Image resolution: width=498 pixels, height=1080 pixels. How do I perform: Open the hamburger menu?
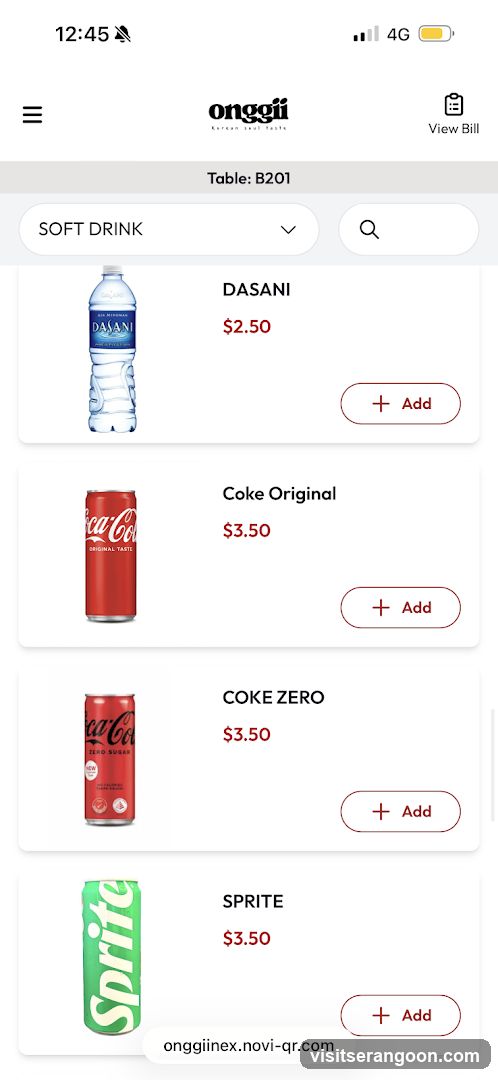click(x=32, y=115)
